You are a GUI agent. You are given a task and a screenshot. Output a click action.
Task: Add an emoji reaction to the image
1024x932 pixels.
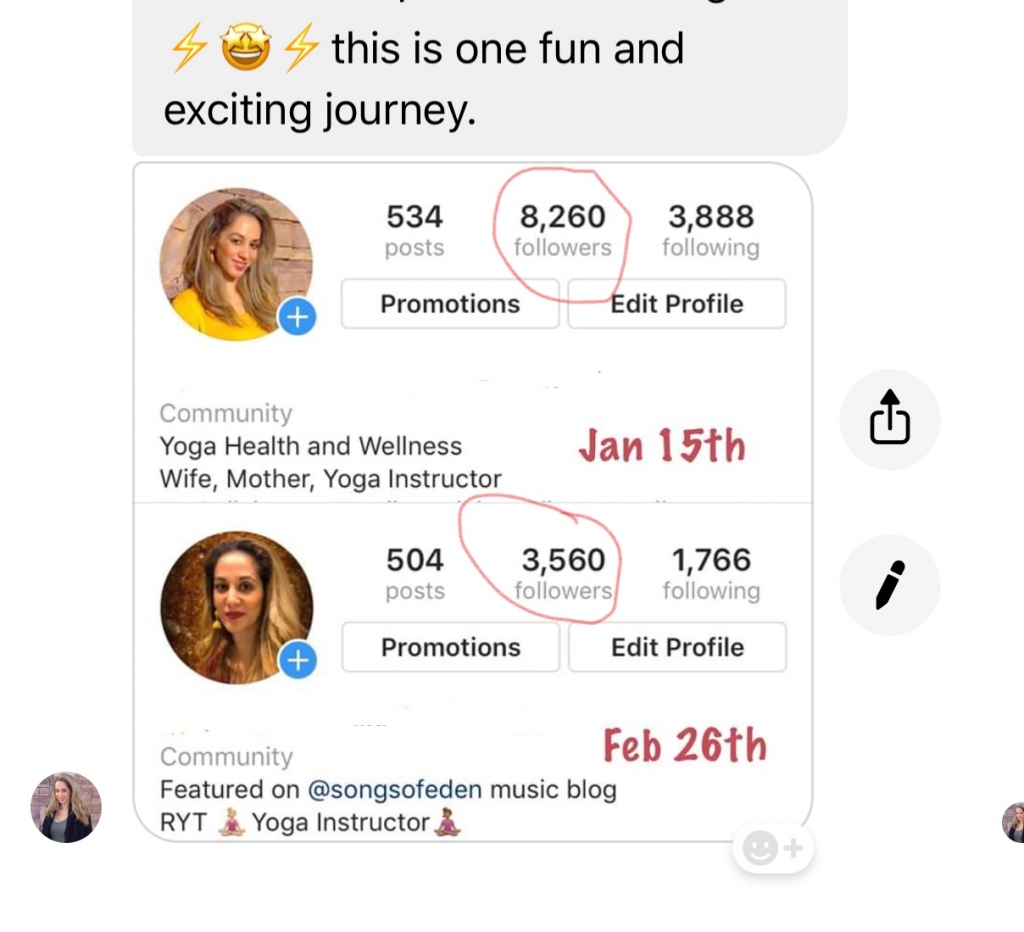(x=772, y=849)
